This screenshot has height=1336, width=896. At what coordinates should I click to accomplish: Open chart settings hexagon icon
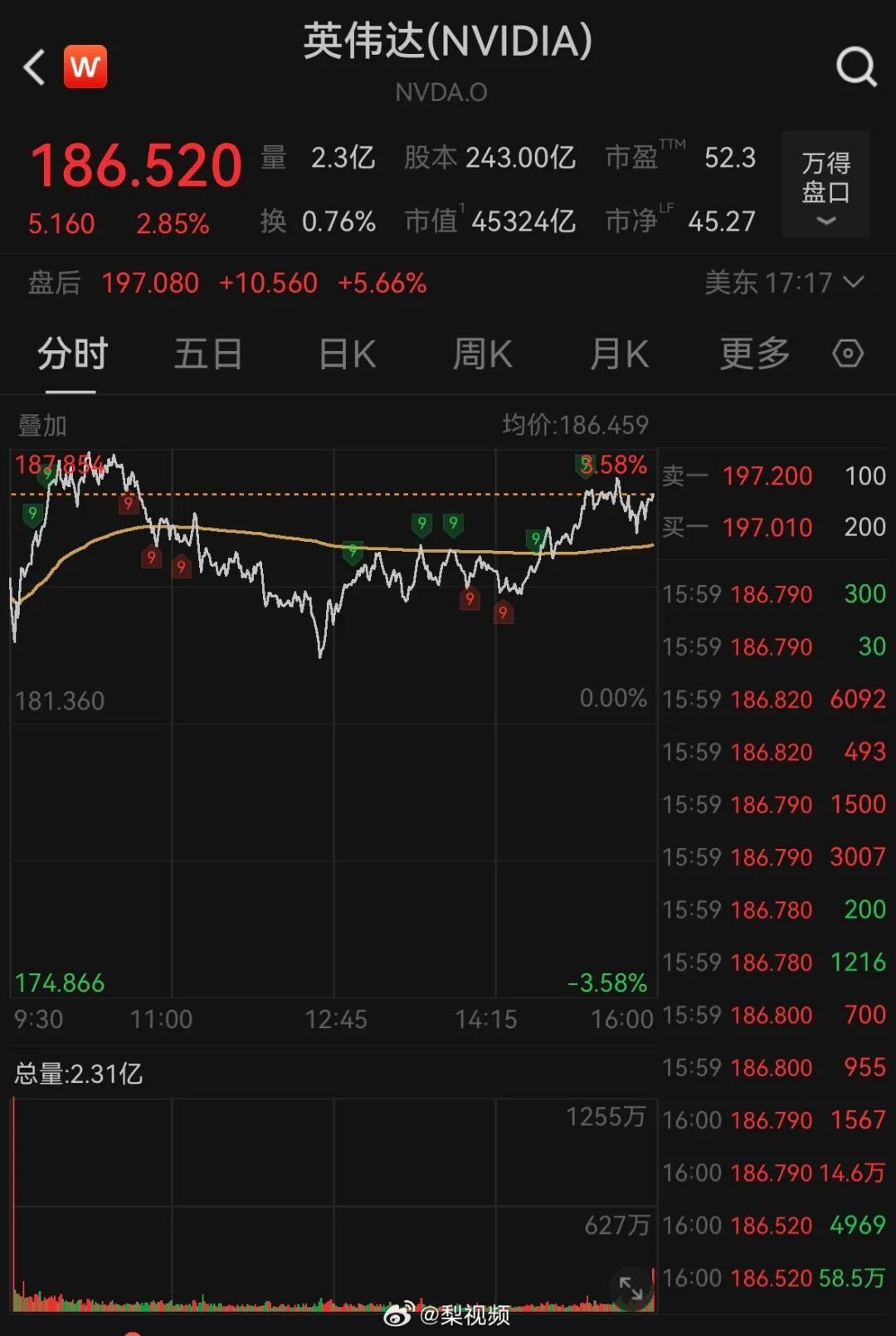(x=848, y=354)
